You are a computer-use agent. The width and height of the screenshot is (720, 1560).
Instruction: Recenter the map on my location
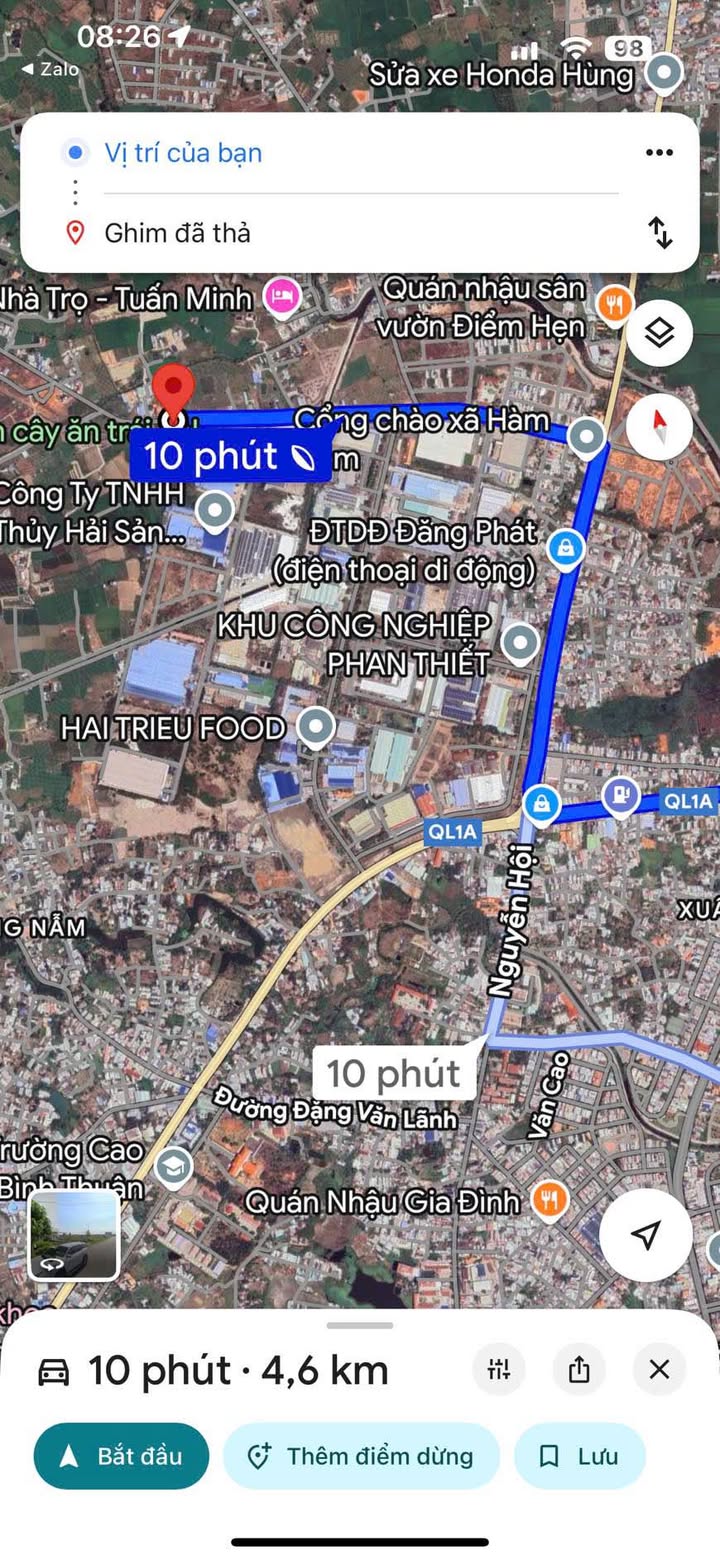646,1235
